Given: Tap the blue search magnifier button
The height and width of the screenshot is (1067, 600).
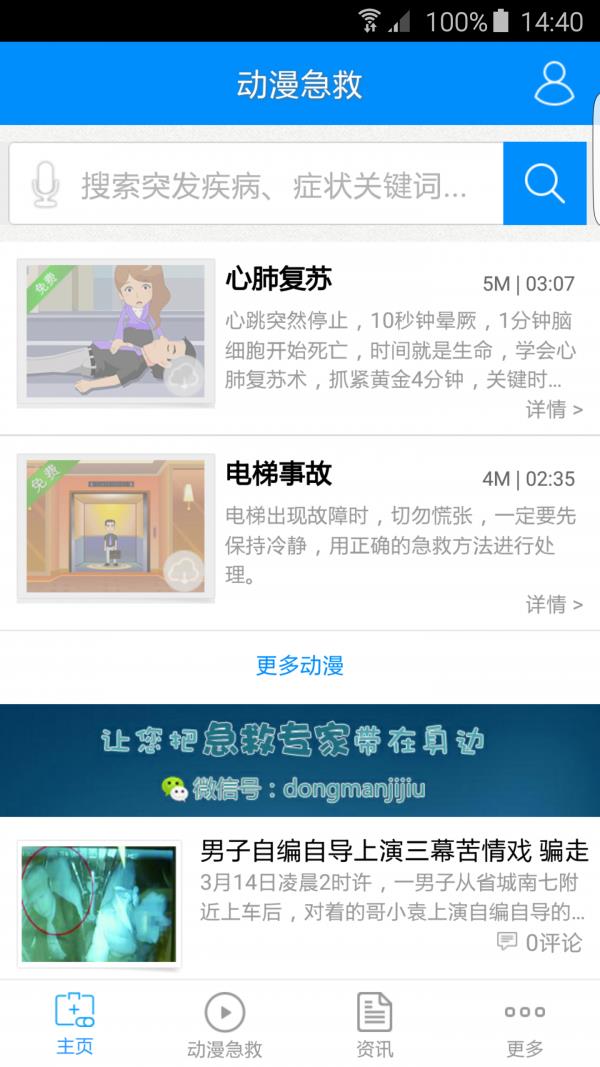Looking at the screenshot, I should pyautogui.click(x=544, y=183).
